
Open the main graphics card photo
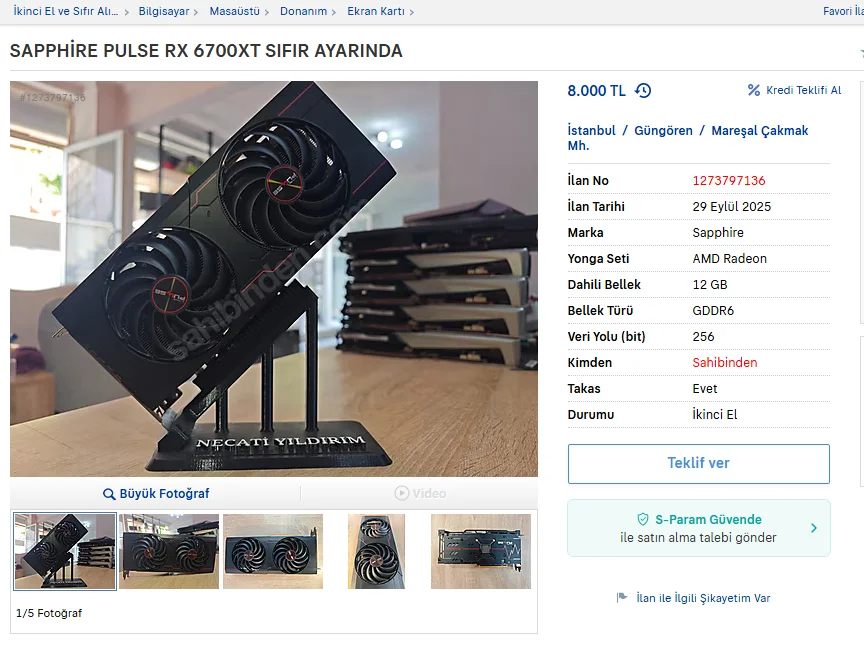[x=274, y=279]
